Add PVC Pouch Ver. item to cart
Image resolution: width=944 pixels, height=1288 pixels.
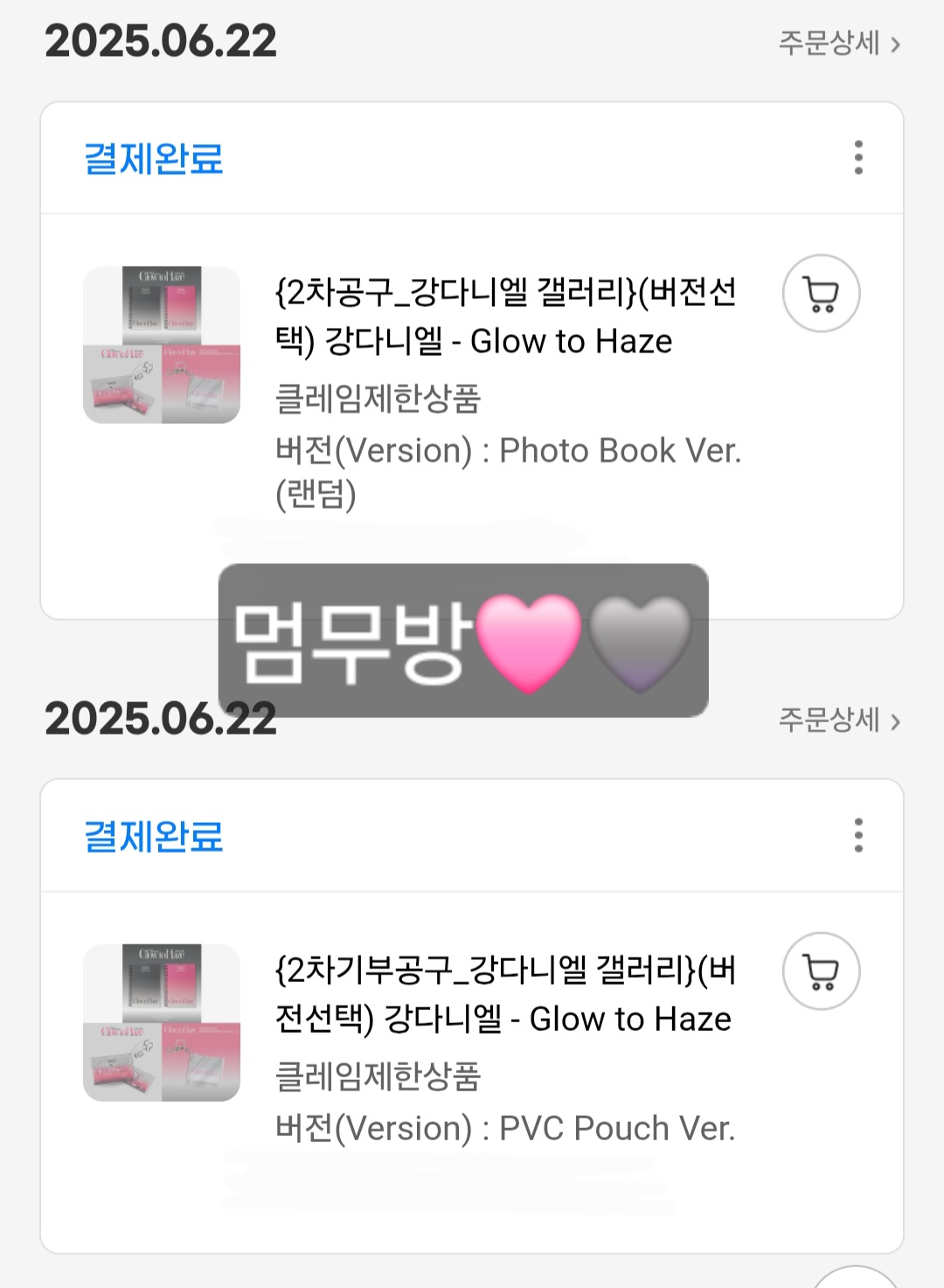point(821,971)
